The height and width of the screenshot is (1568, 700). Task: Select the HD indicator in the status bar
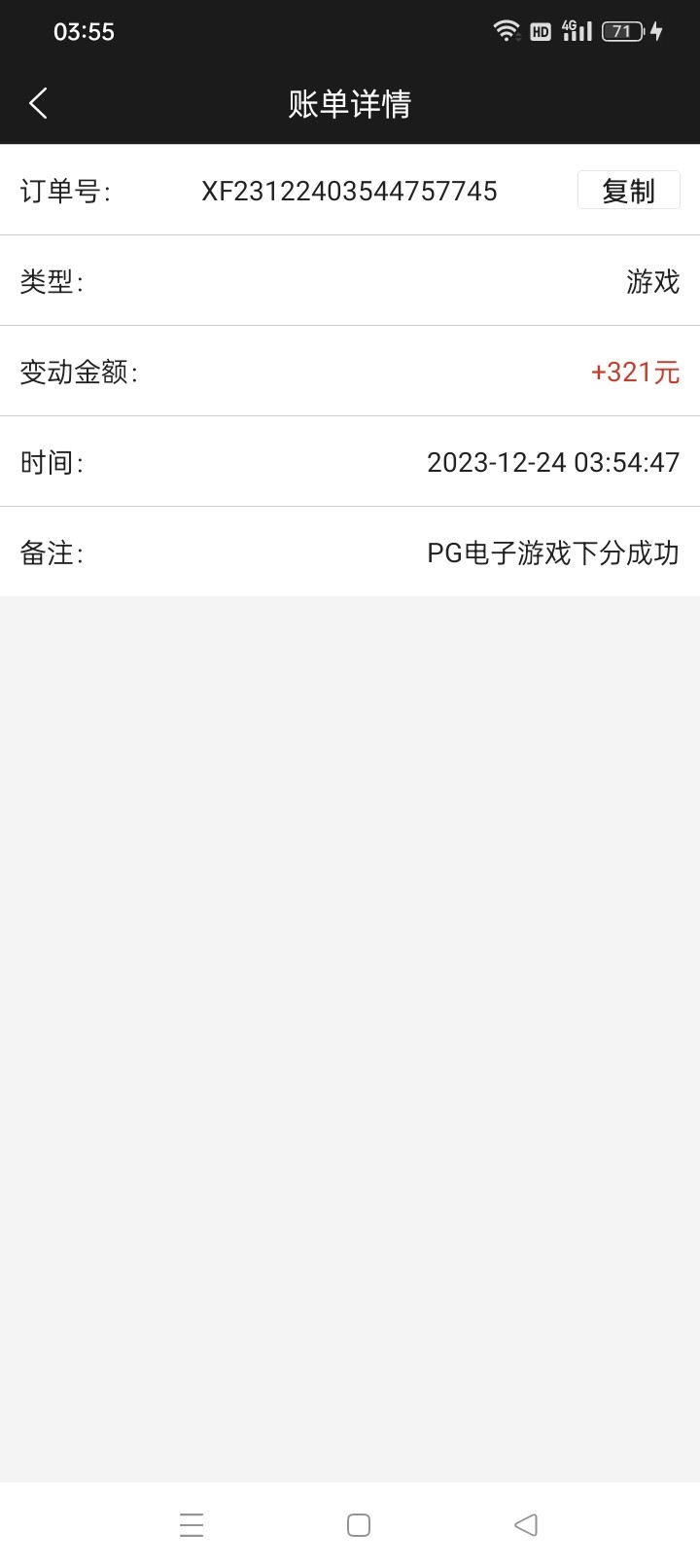click(541, 31)
